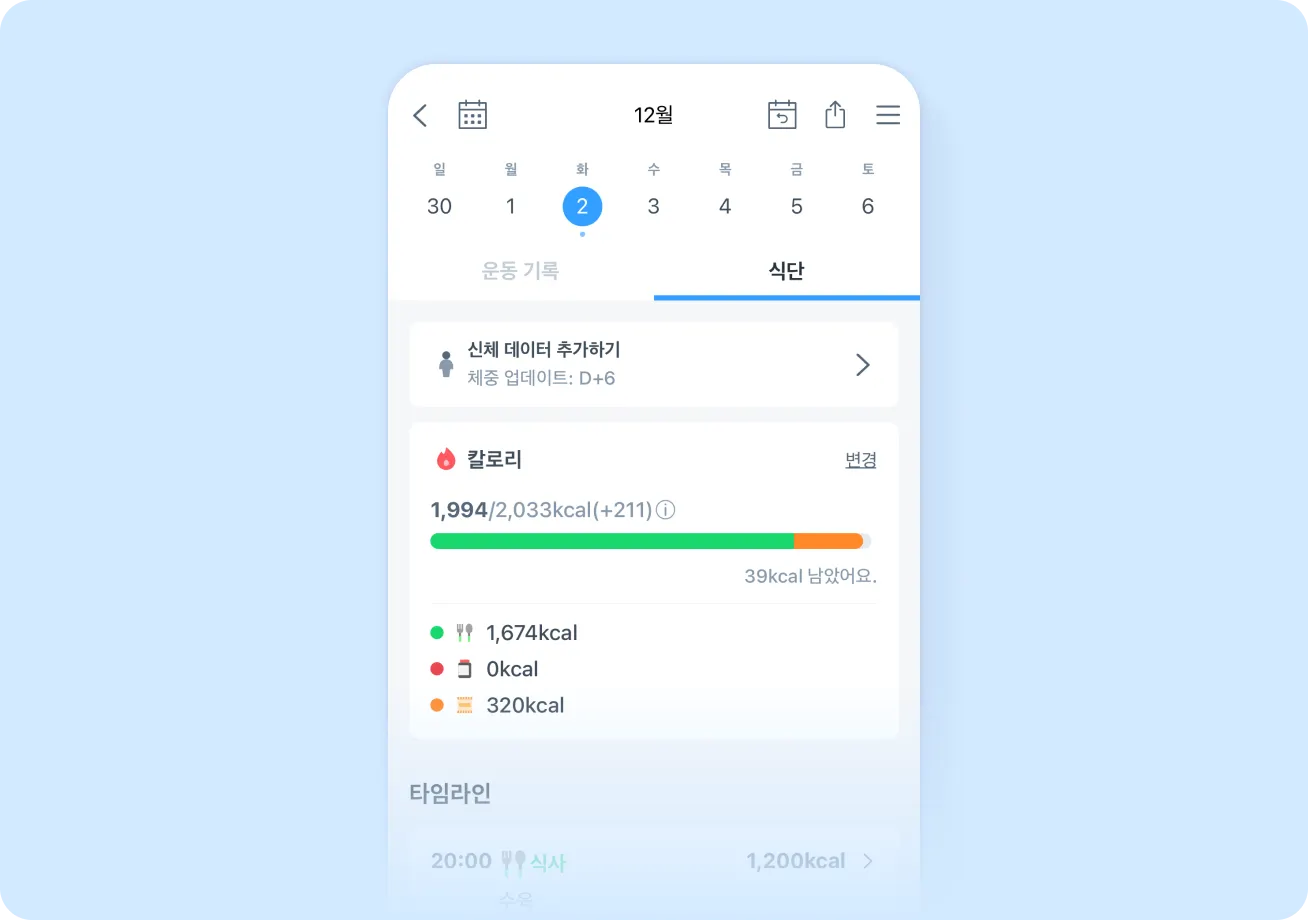Show calorie goal info icon
1308x920 pixels.
click(x=666, y=511)
